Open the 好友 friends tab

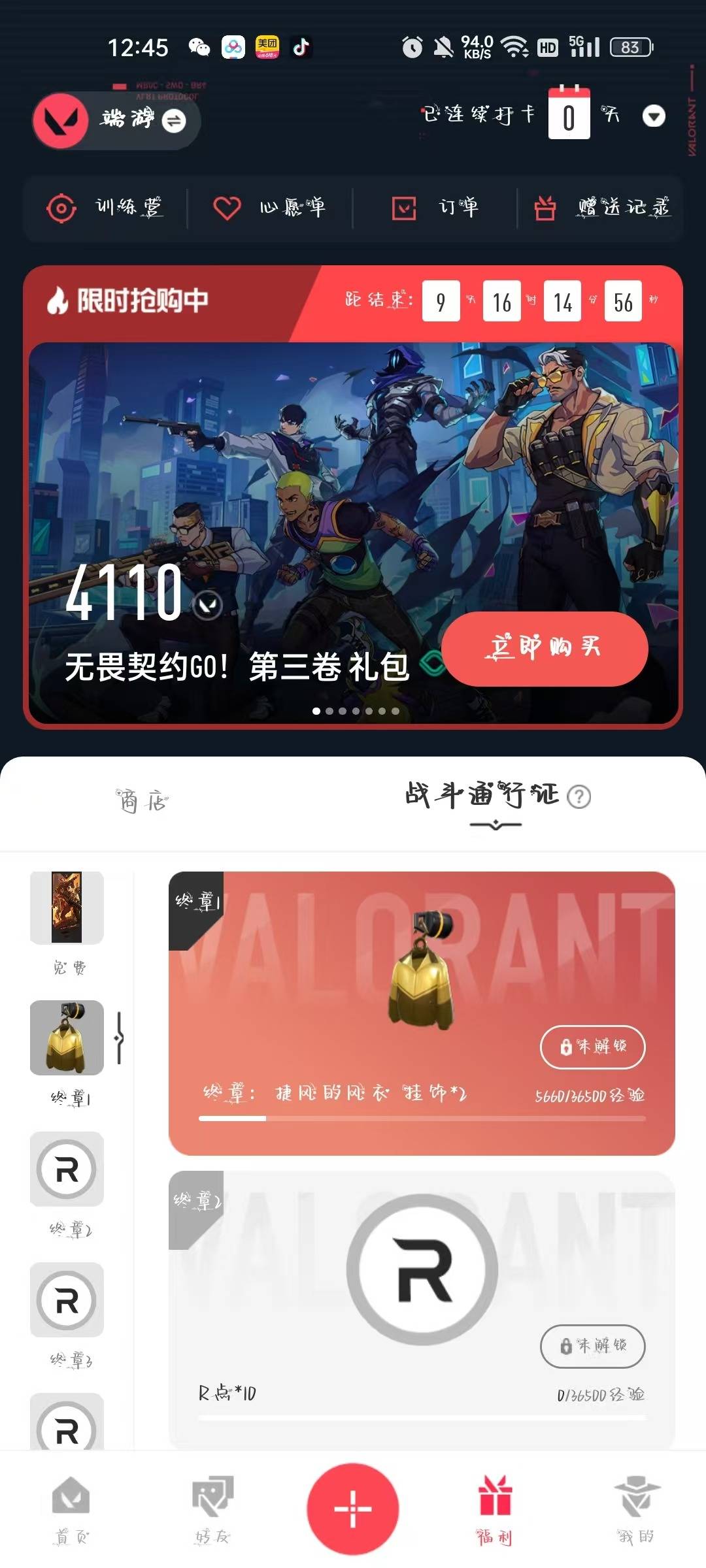tap(212, 1509)
